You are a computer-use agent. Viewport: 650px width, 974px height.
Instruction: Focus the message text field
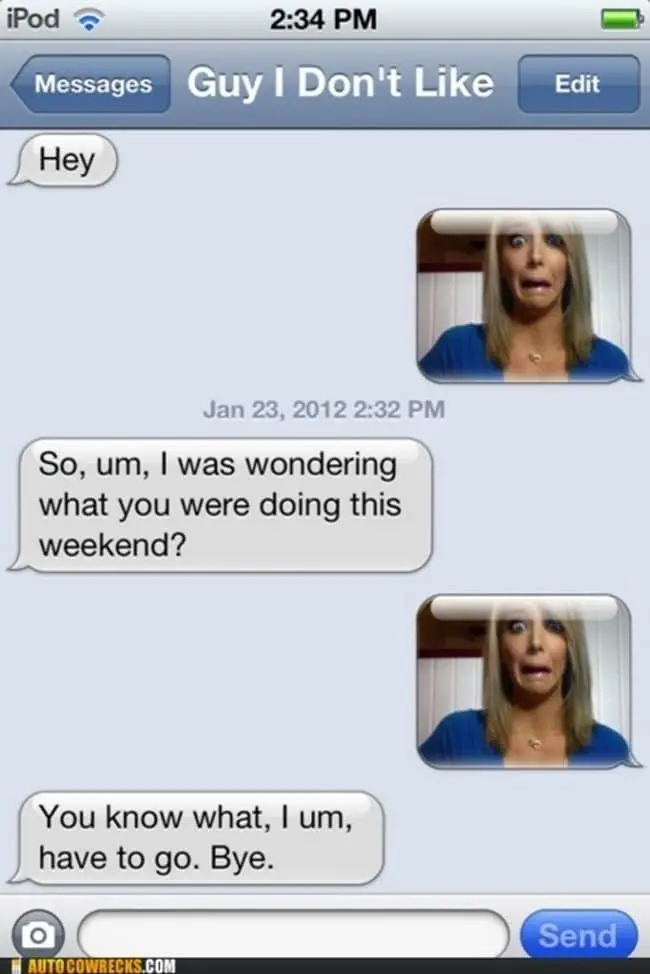click(293, 935)
